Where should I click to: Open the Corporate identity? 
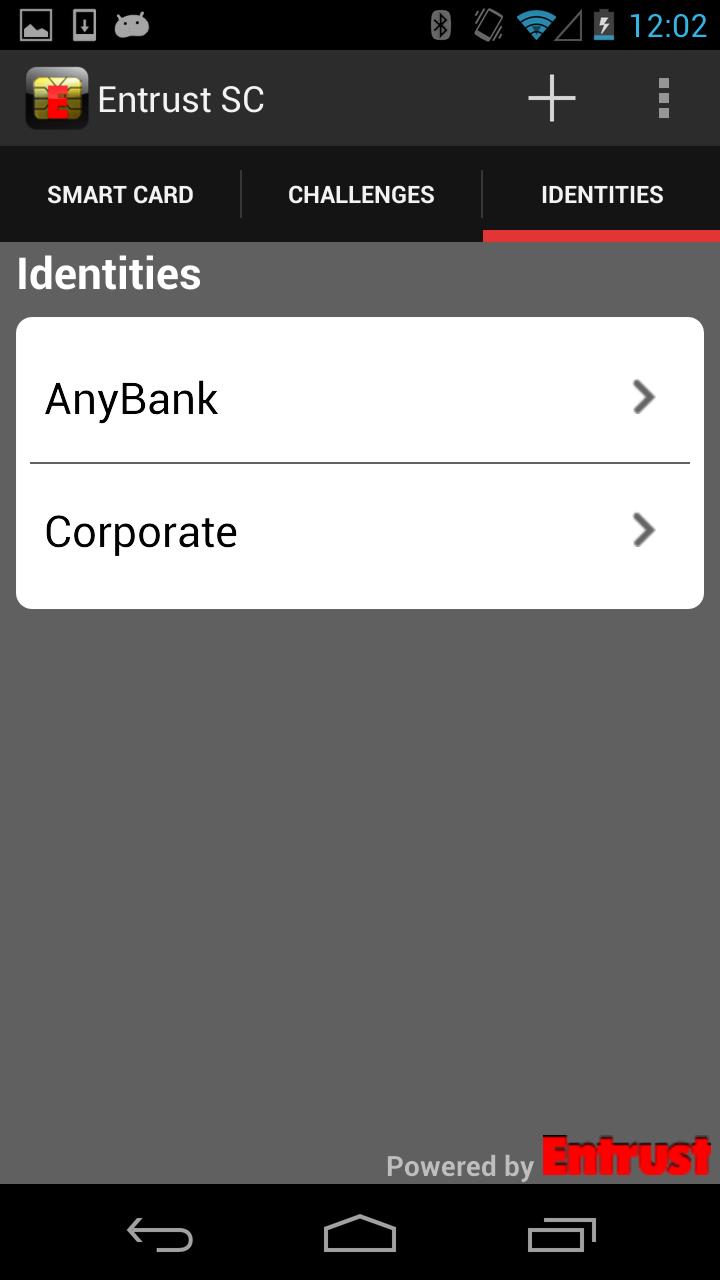click(x=360, y=531)
